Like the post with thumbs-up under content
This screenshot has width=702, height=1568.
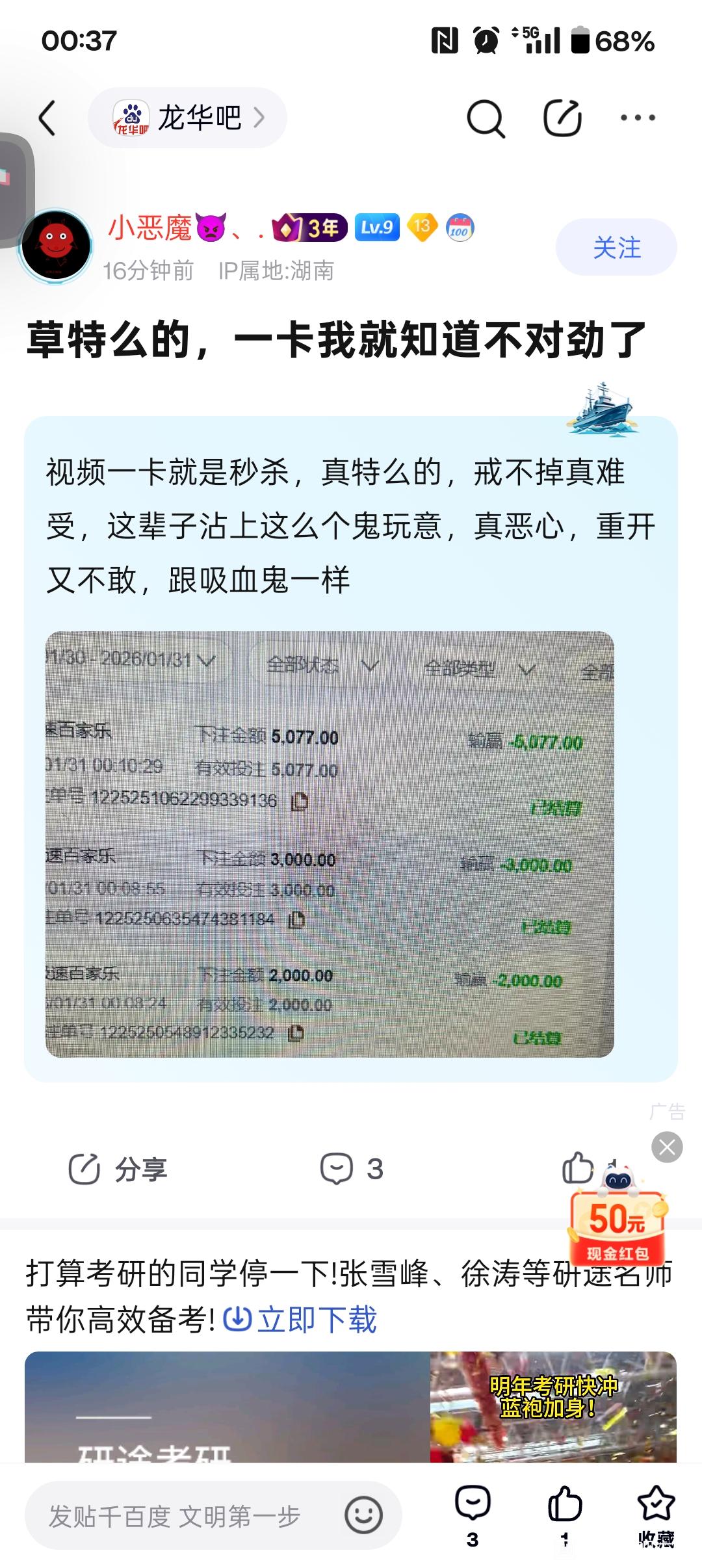[x=577, y=1168]
